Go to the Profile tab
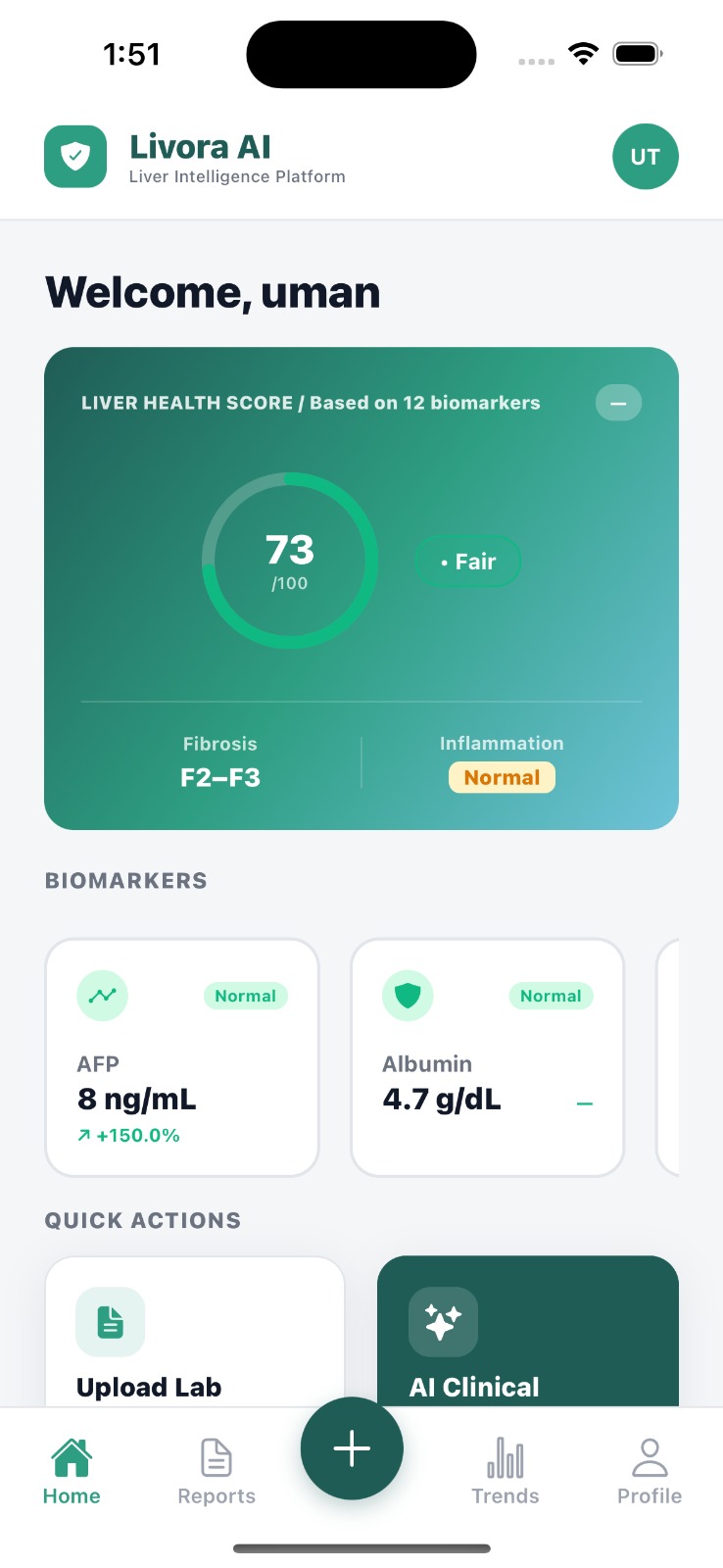The height and width of the screenshot is (1568, 723). (650, 1471)
